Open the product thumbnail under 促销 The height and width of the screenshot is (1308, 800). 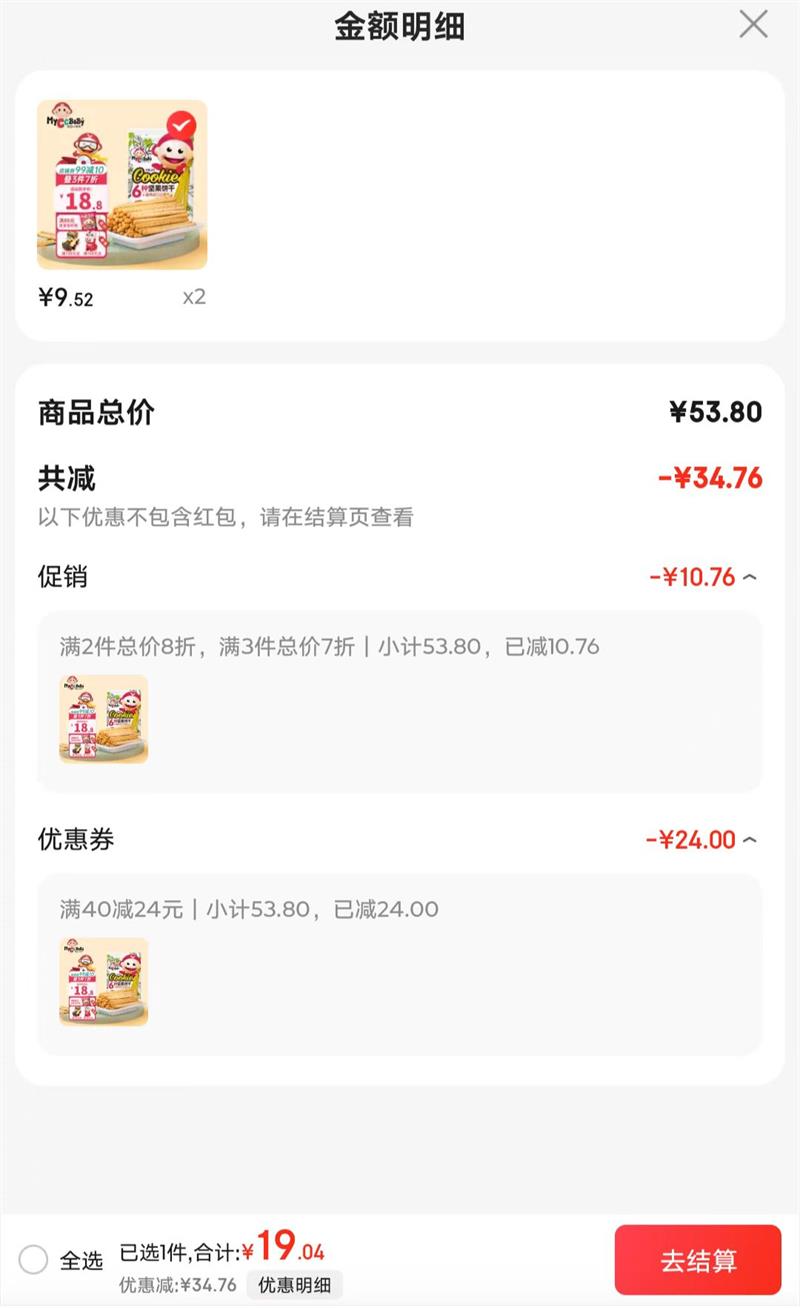coord(103,719)
